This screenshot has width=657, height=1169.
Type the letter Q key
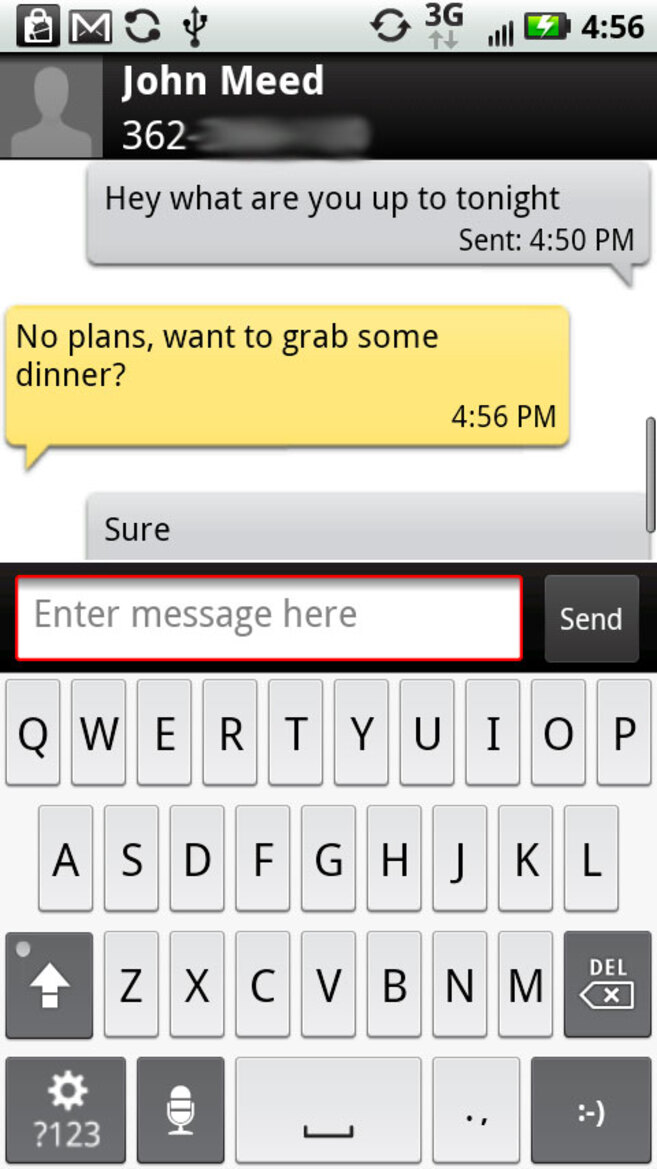click(33, 734)
